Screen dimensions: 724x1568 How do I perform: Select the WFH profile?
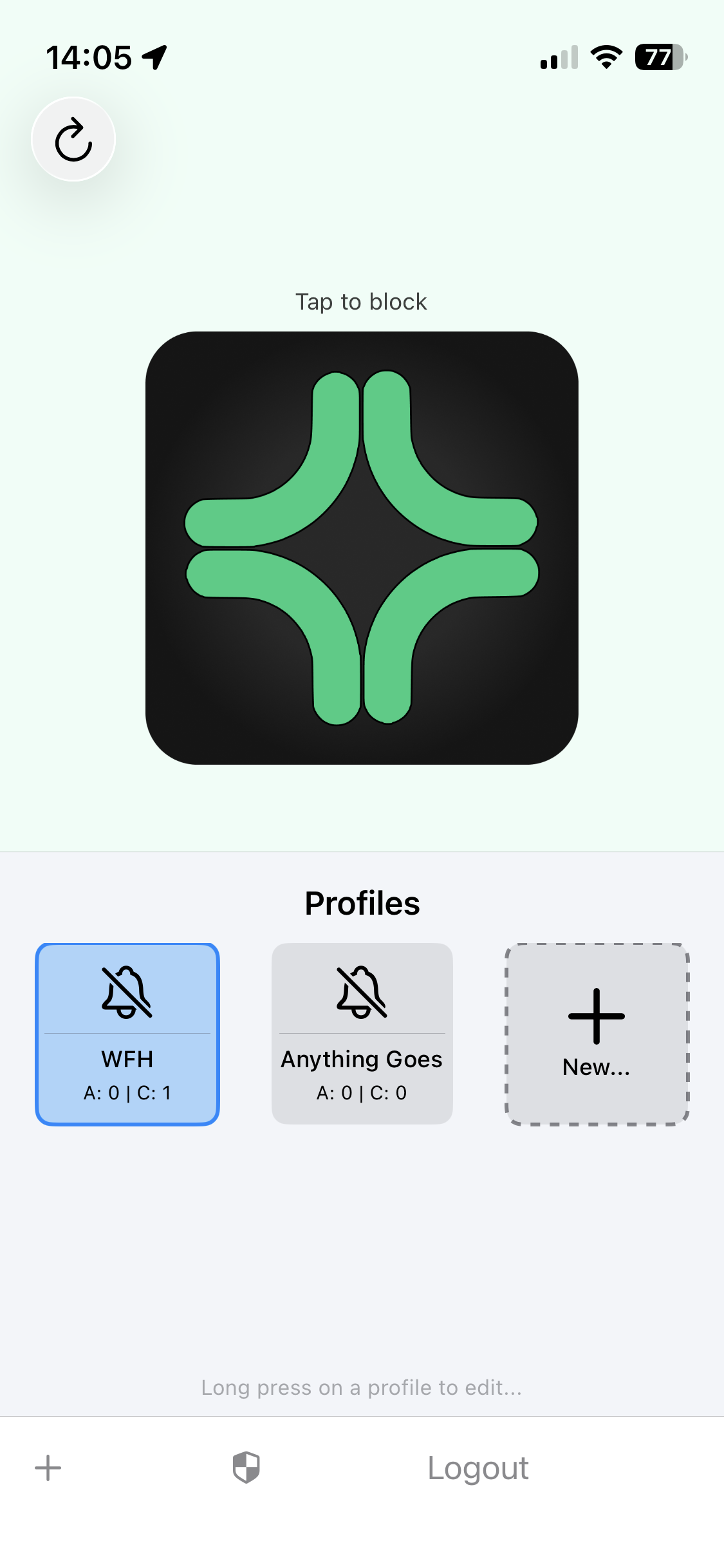point(127,1034)
